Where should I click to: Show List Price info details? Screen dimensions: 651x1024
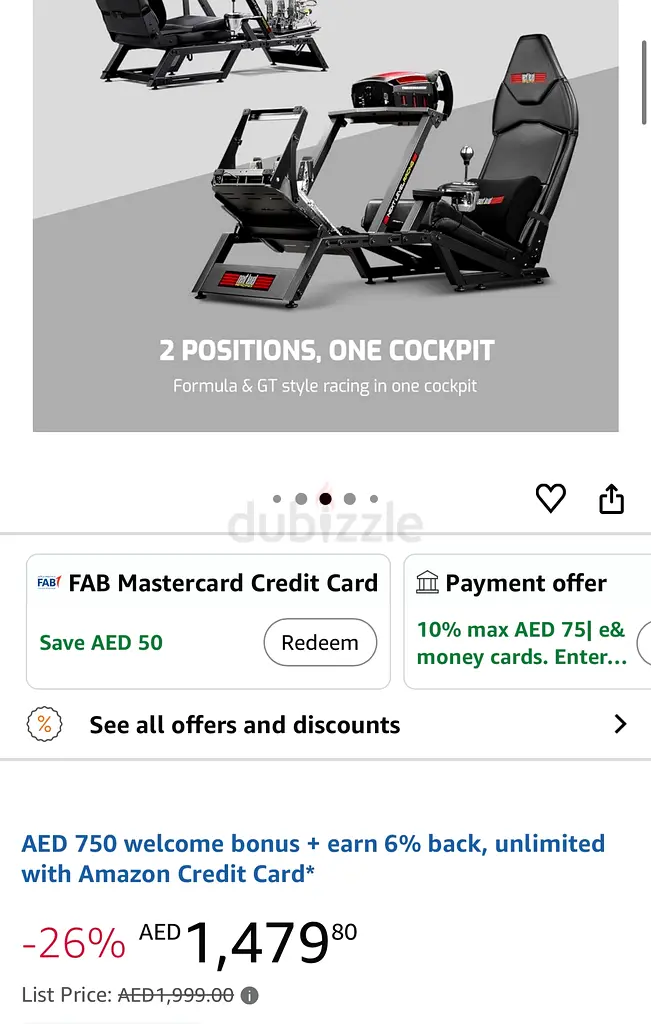tap(250, 996)
